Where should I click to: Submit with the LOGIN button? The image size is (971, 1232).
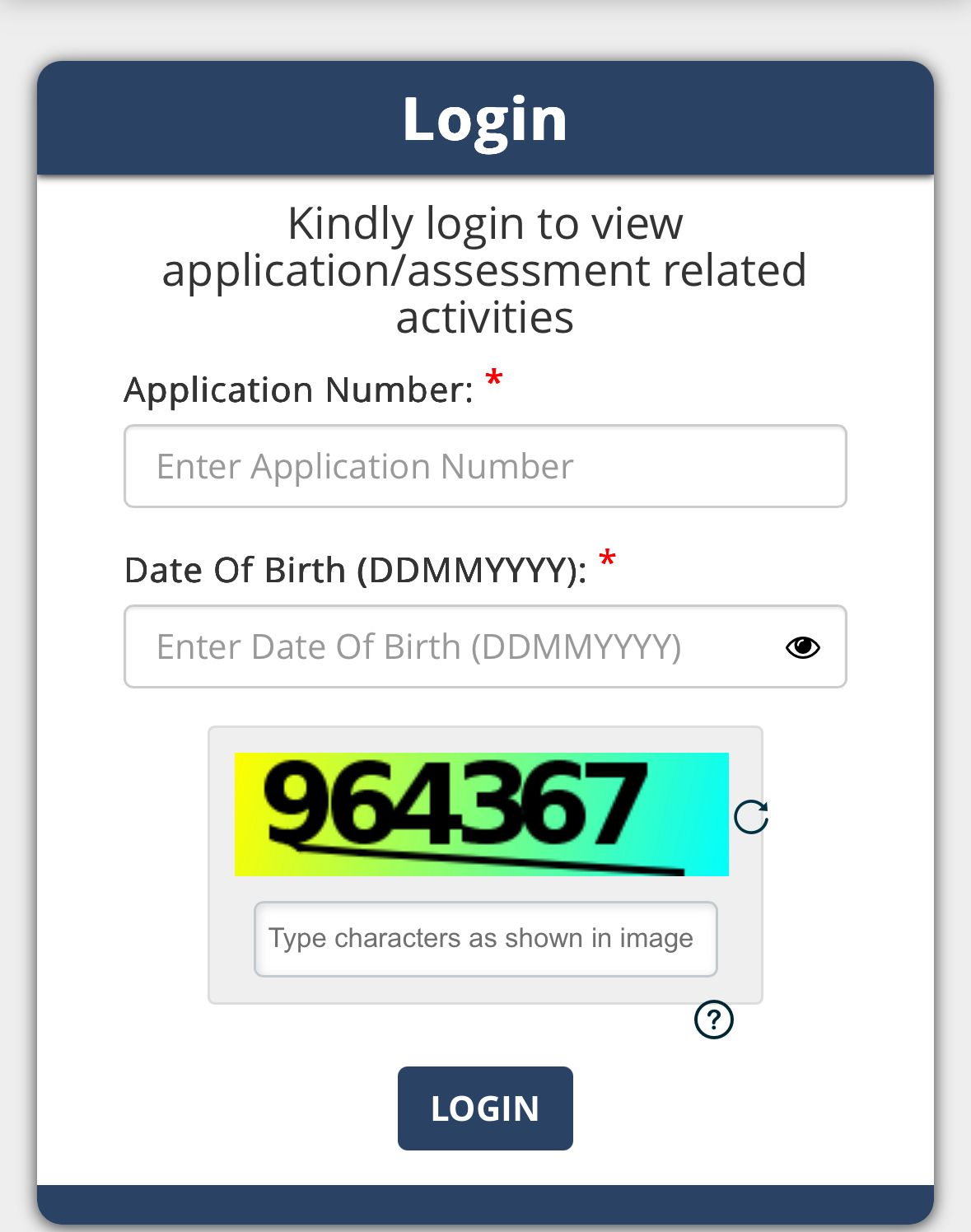click(485, 1108)
